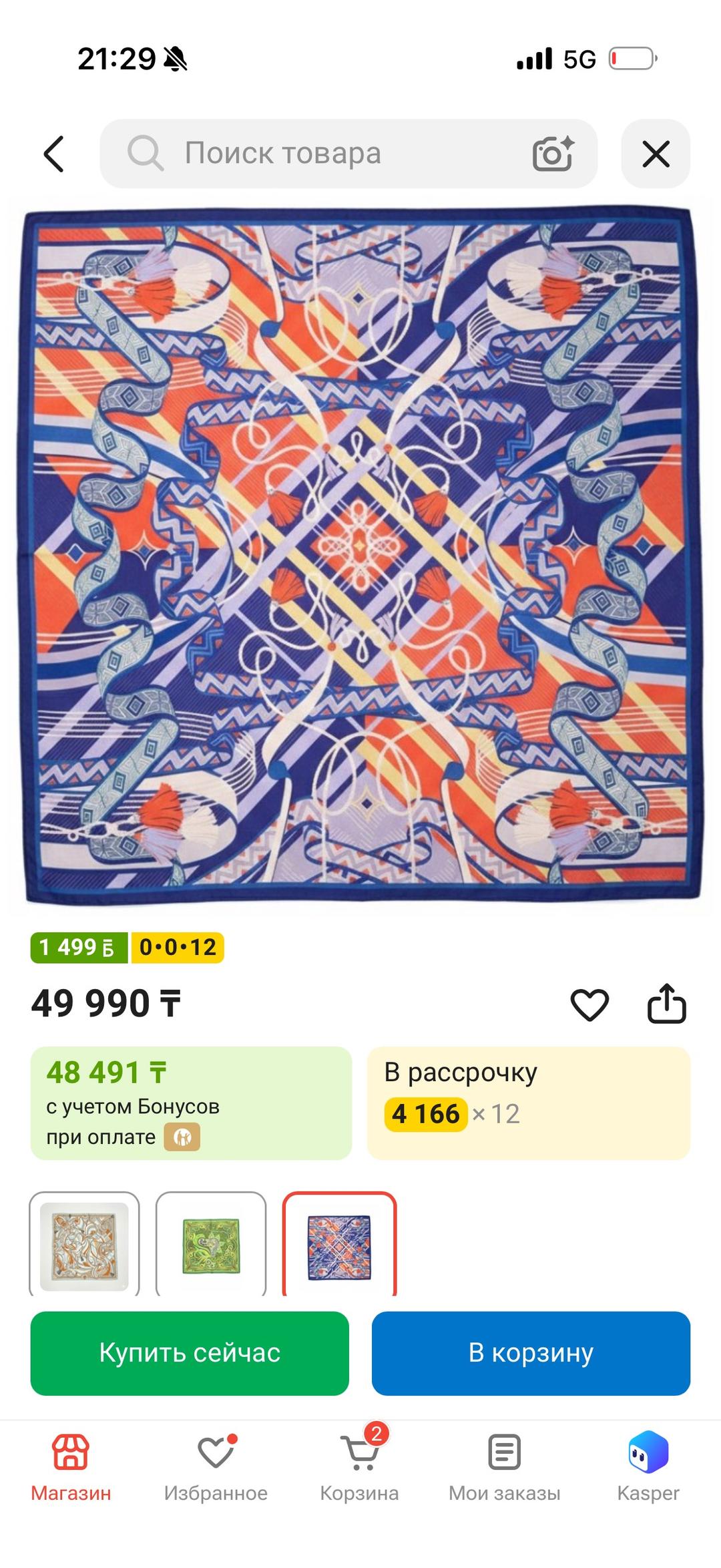
Task: Search by photo with camera icon
Action: (x=553, y=154)
